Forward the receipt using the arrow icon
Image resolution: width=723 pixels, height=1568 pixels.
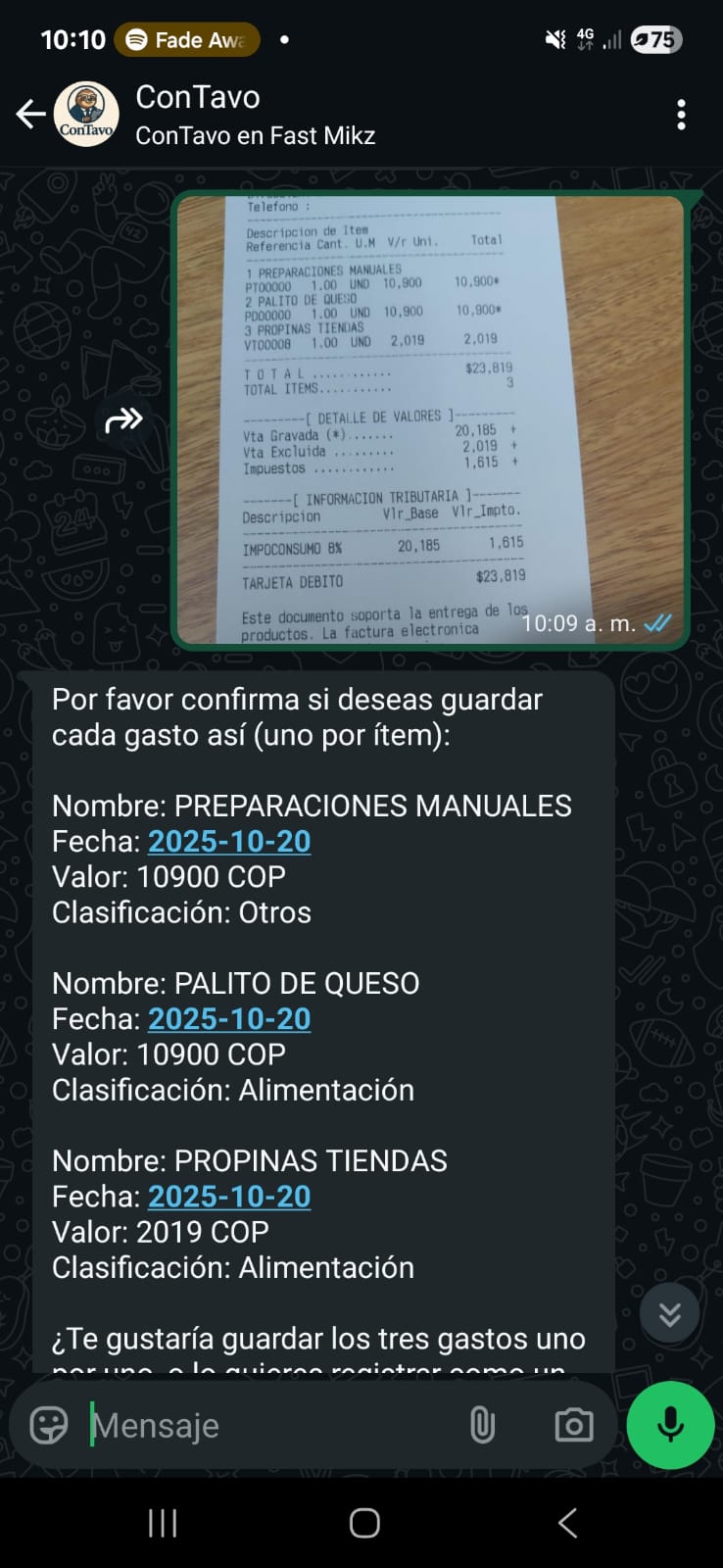click(123, 419)
